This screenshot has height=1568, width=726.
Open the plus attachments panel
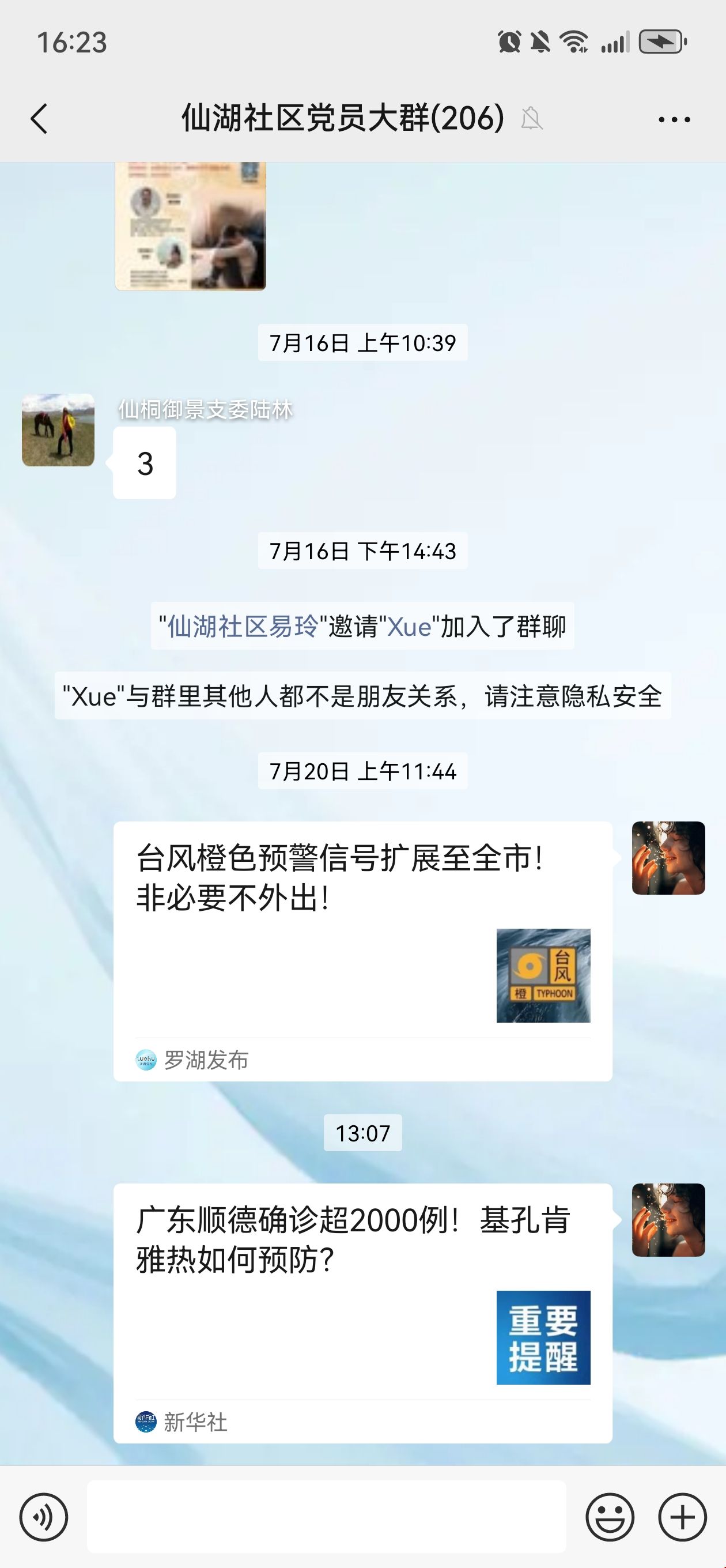[682, 1517]
